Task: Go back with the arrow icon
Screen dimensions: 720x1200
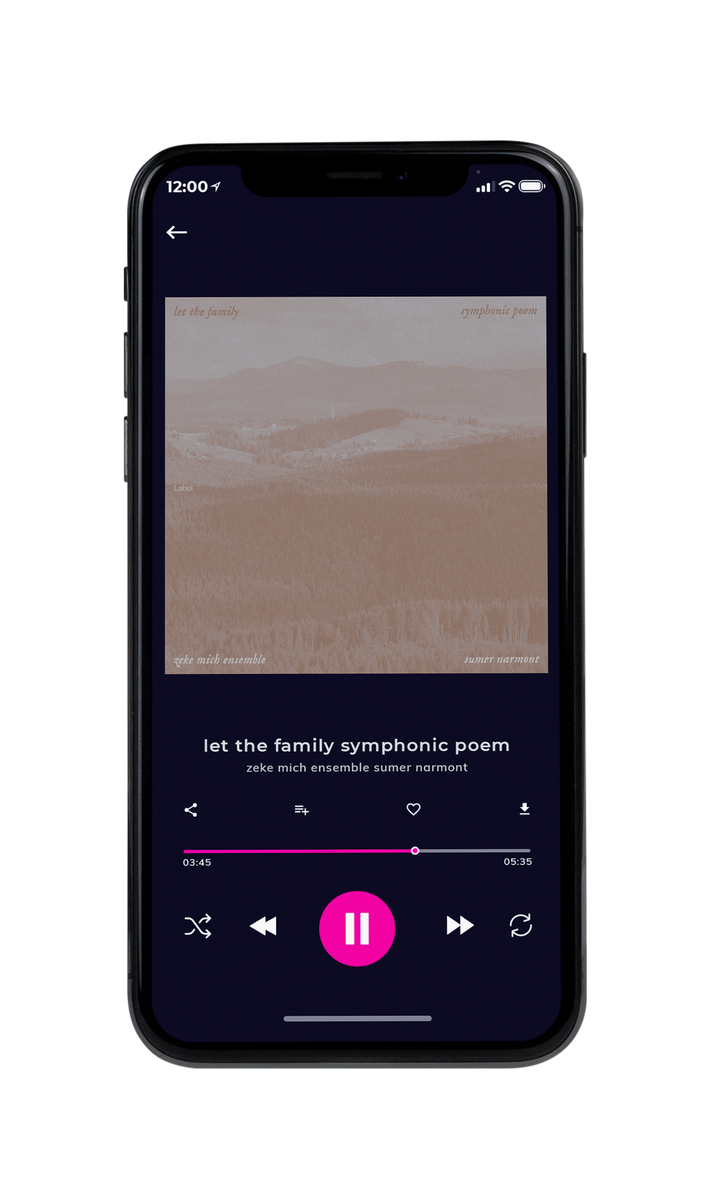Action: (177, 232)
